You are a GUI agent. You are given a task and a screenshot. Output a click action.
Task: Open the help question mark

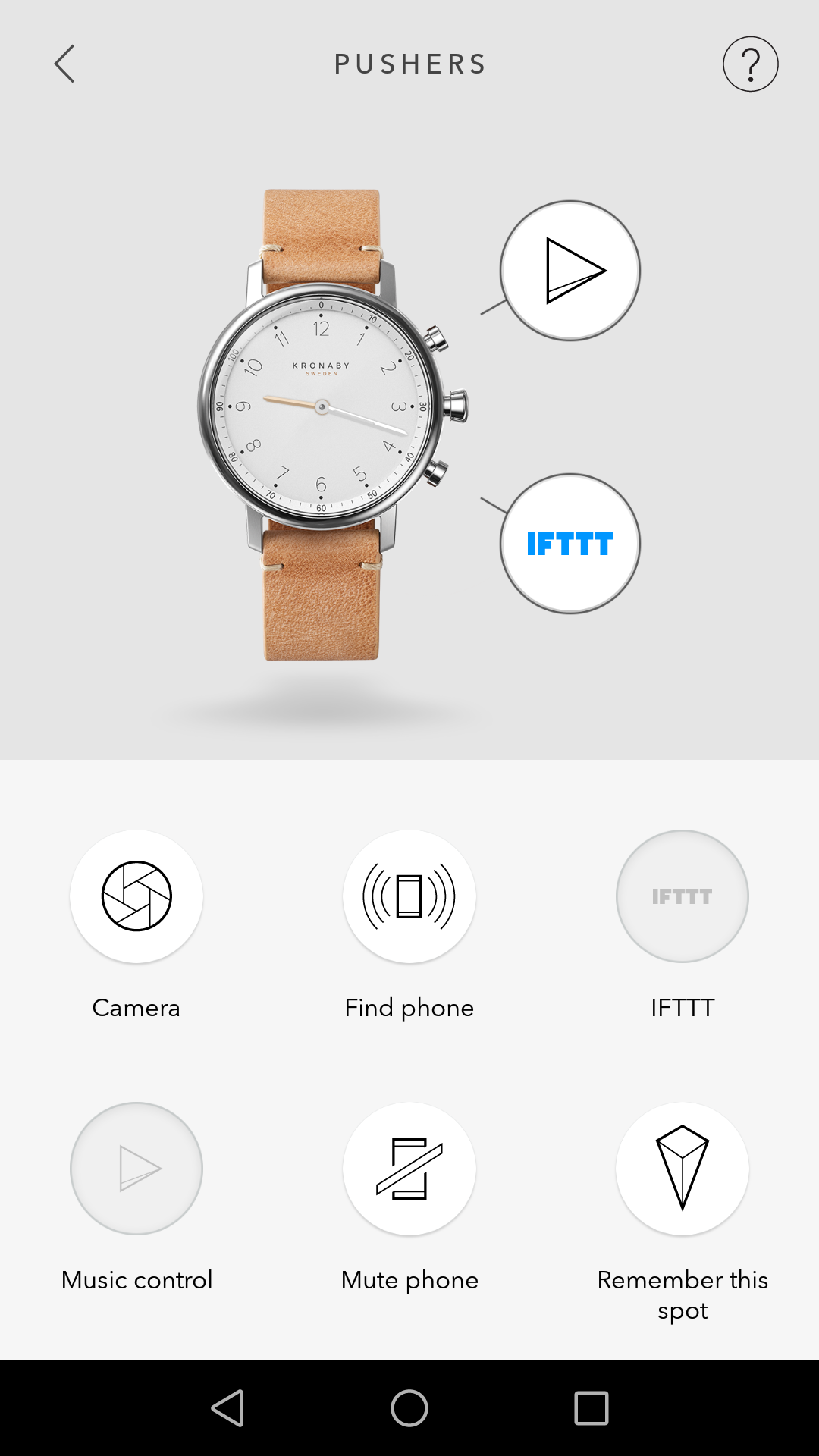pyautogui.click(x=750, y=64)
